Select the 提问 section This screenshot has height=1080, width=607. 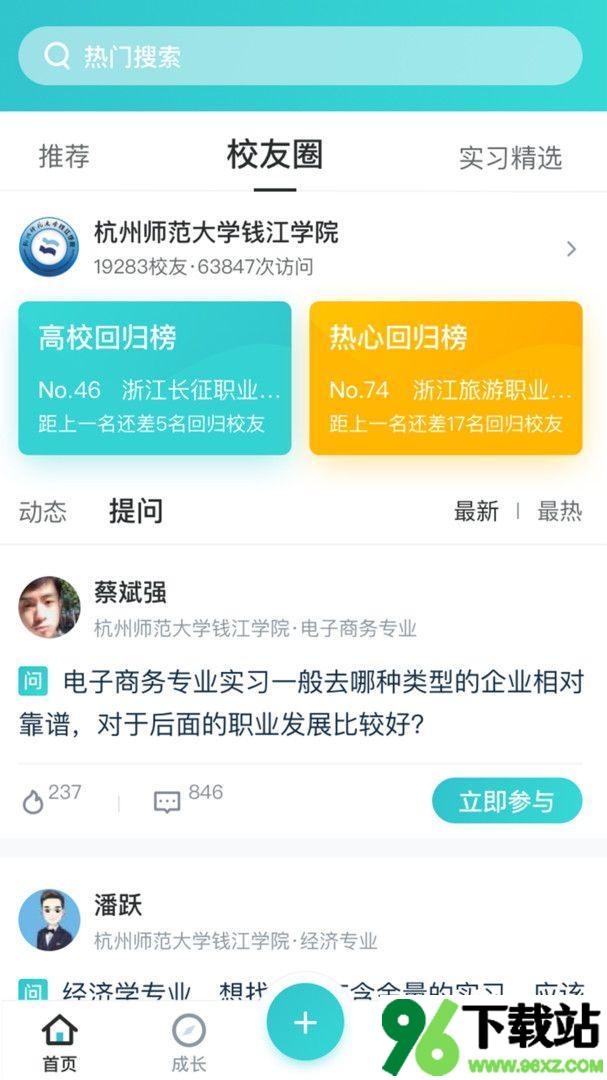tap(136, 511)
